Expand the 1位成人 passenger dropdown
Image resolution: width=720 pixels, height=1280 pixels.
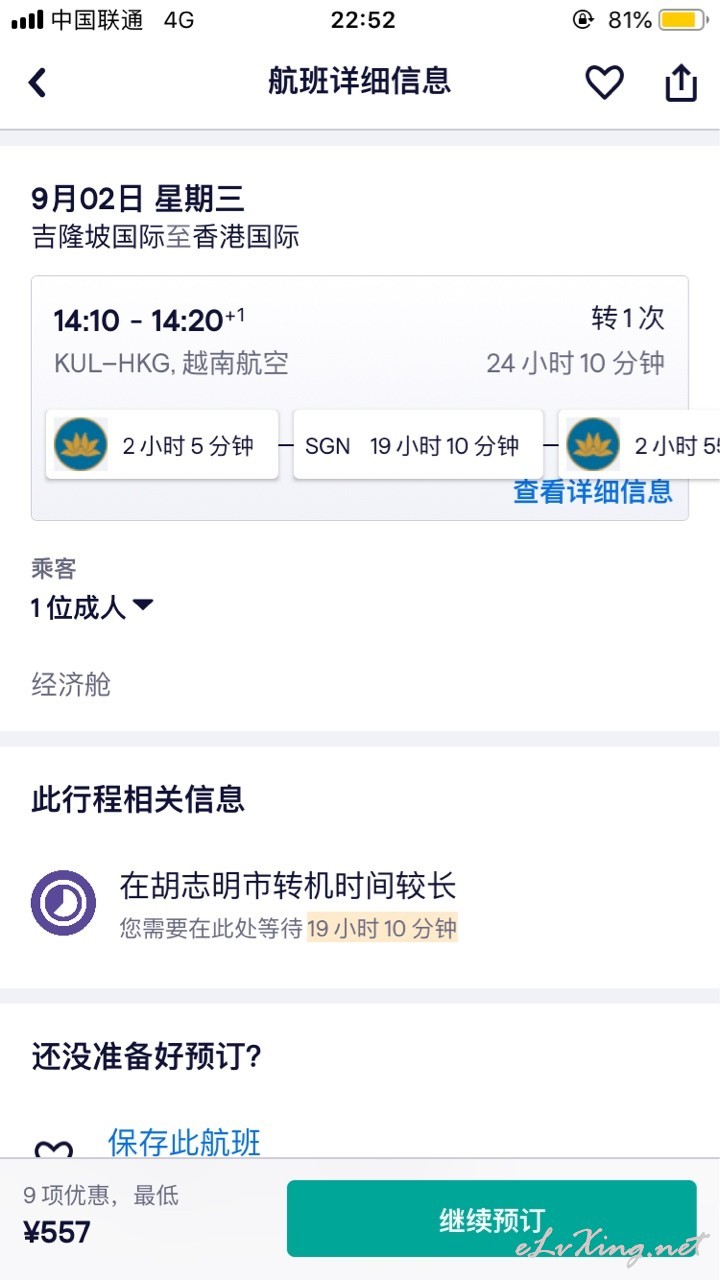point(92,607)
